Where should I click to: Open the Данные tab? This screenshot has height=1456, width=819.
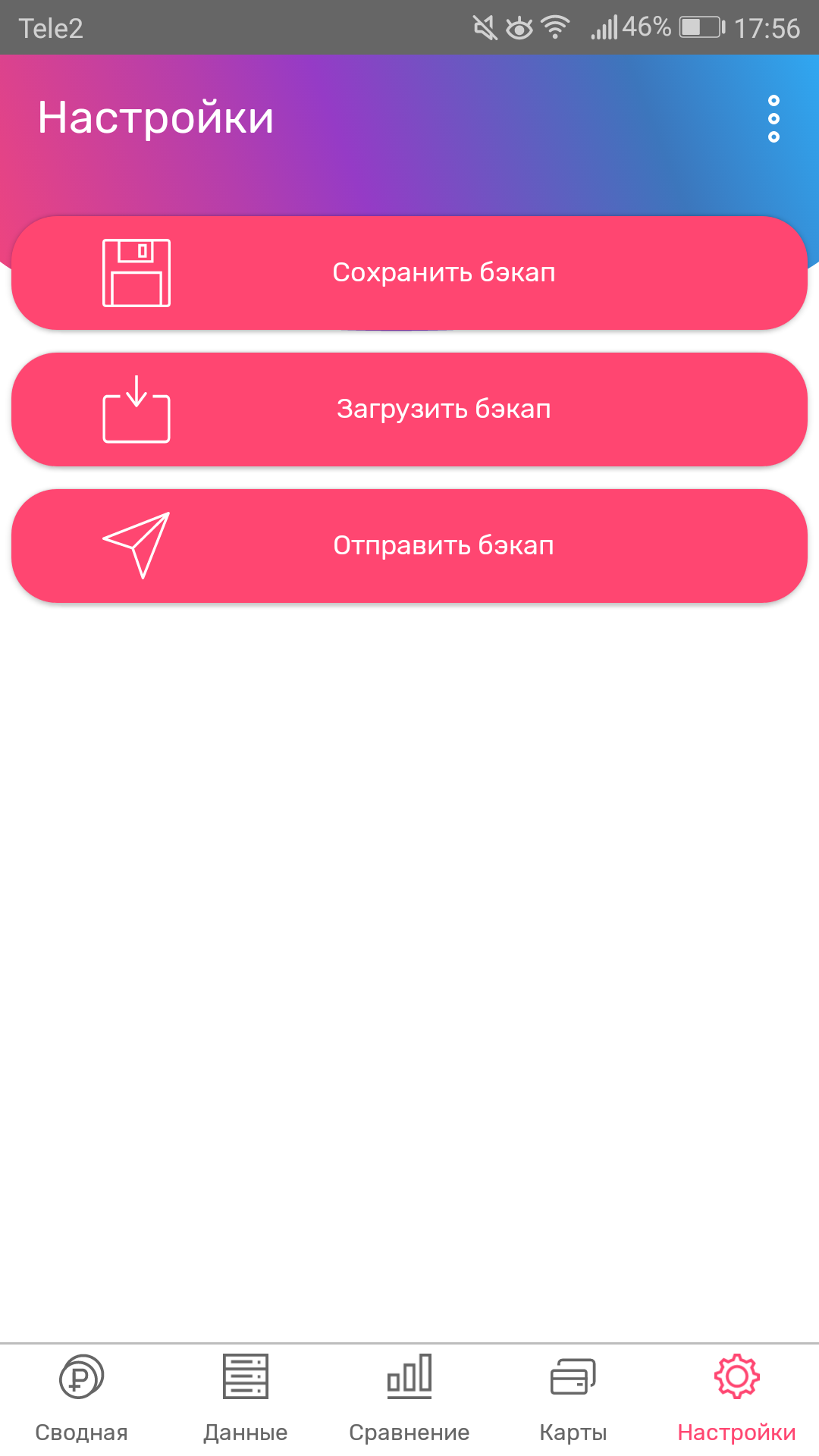coord(246,1399)
